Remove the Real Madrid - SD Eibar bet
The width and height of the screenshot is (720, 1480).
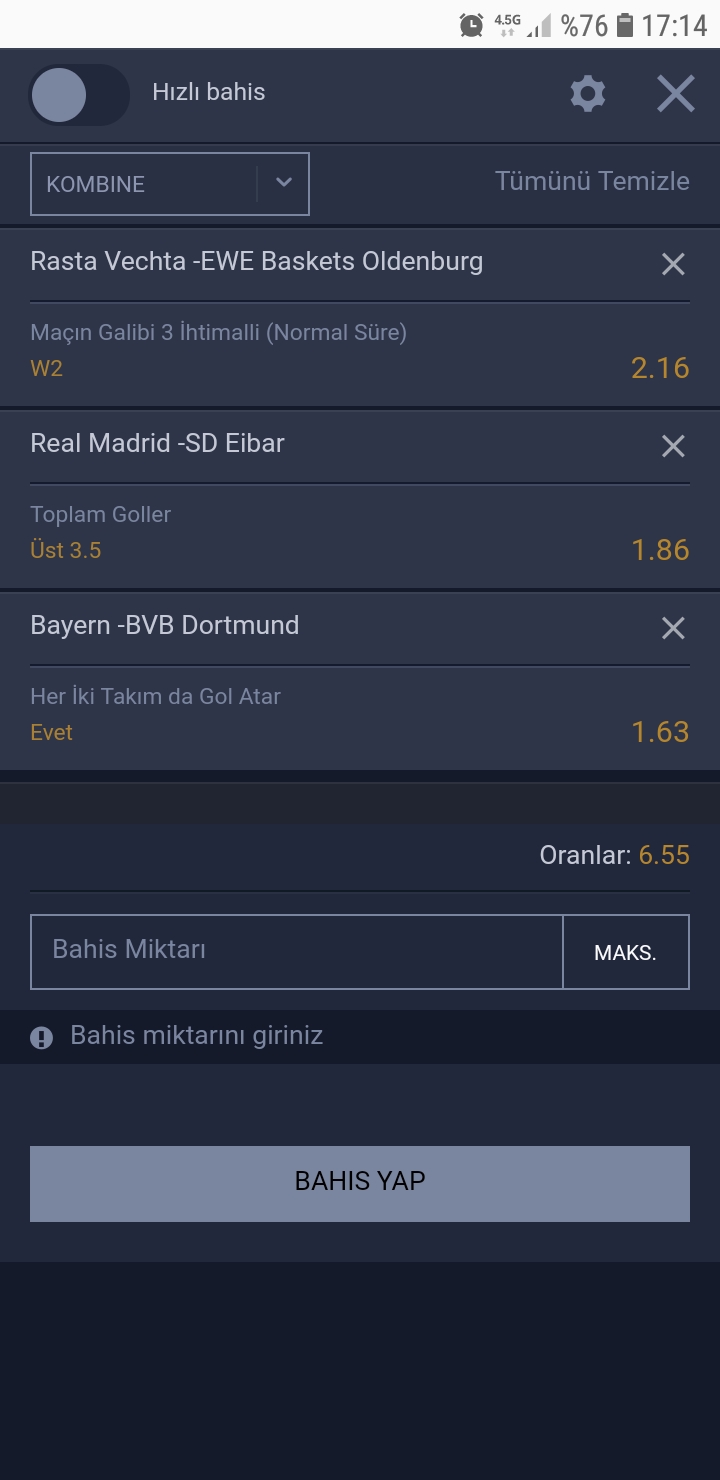(x=673, y=446)
